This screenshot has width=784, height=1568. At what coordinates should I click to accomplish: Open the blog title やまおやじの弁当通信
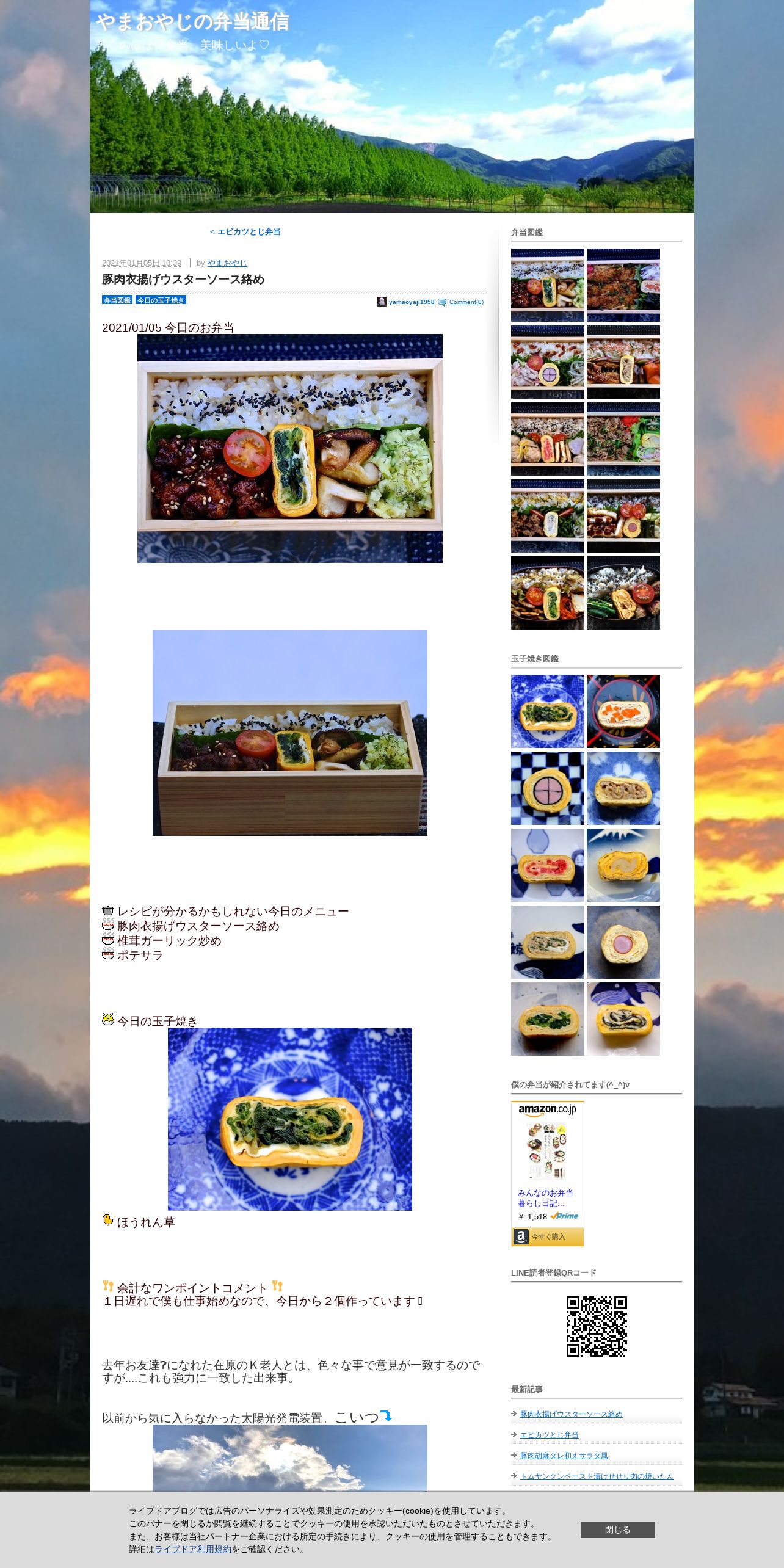(192, 22)
